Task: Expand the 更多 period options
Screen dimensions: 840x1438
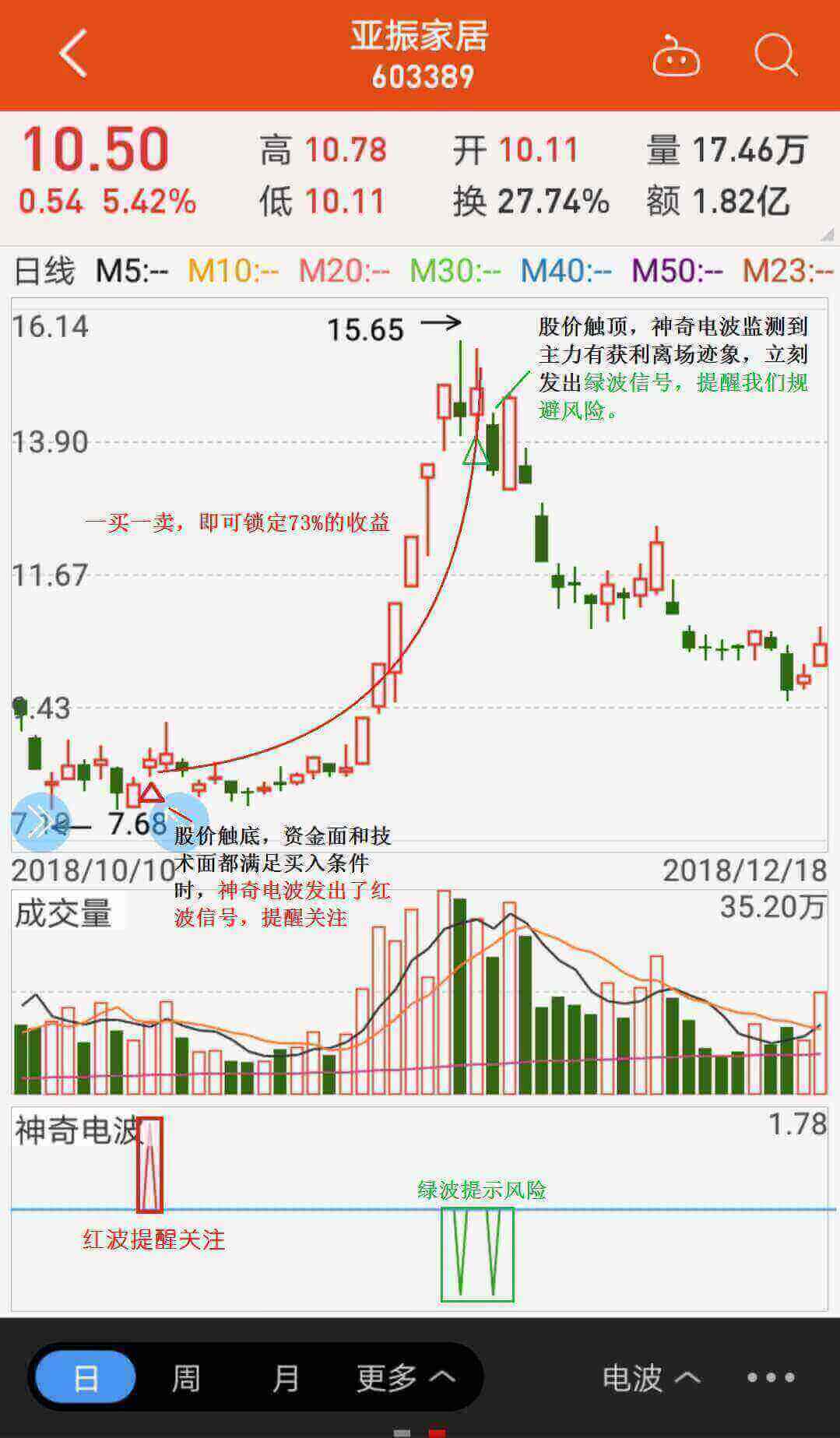Action: click(406, 1377)
